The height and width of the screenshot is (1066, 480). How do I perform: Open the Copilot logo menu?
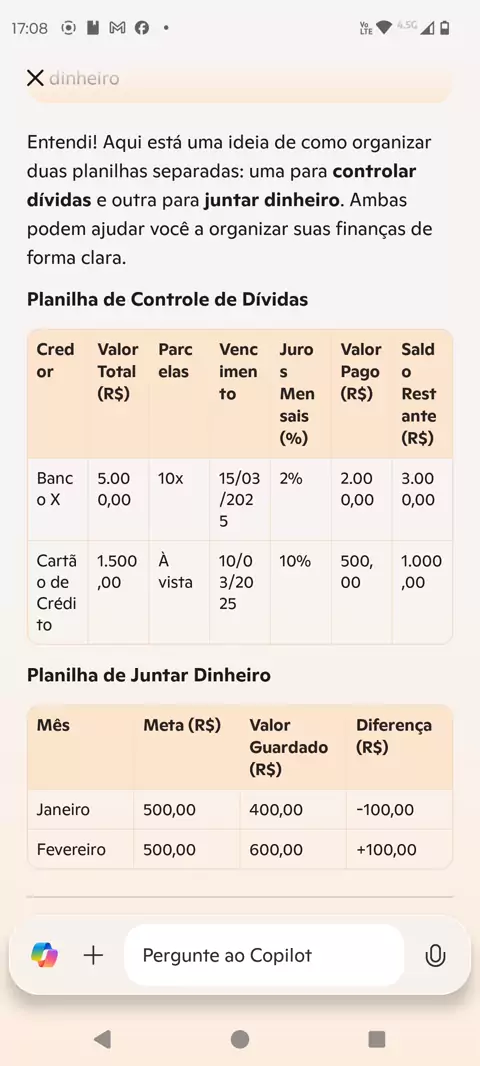[44, 955]
